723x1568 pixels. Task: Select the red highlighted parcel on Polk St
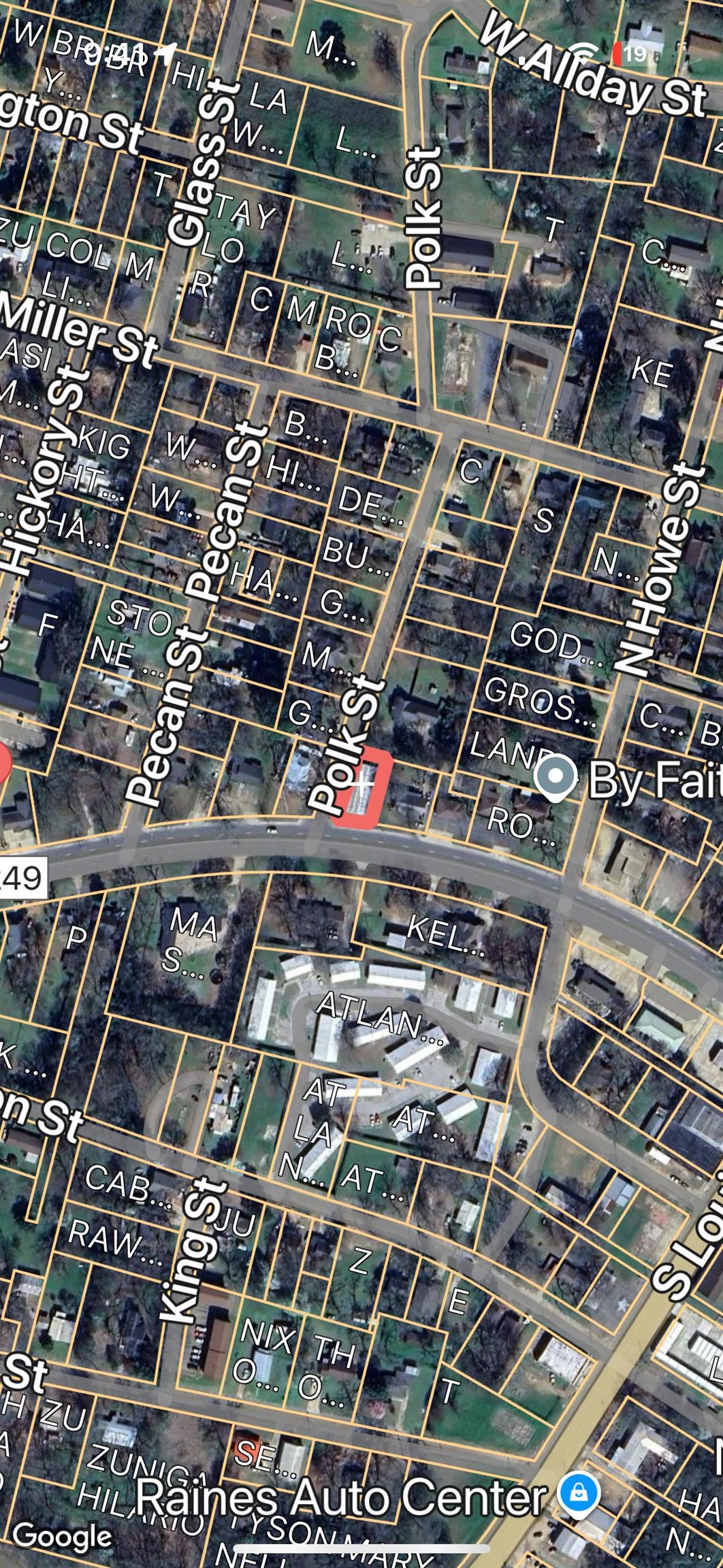point(363,790)
